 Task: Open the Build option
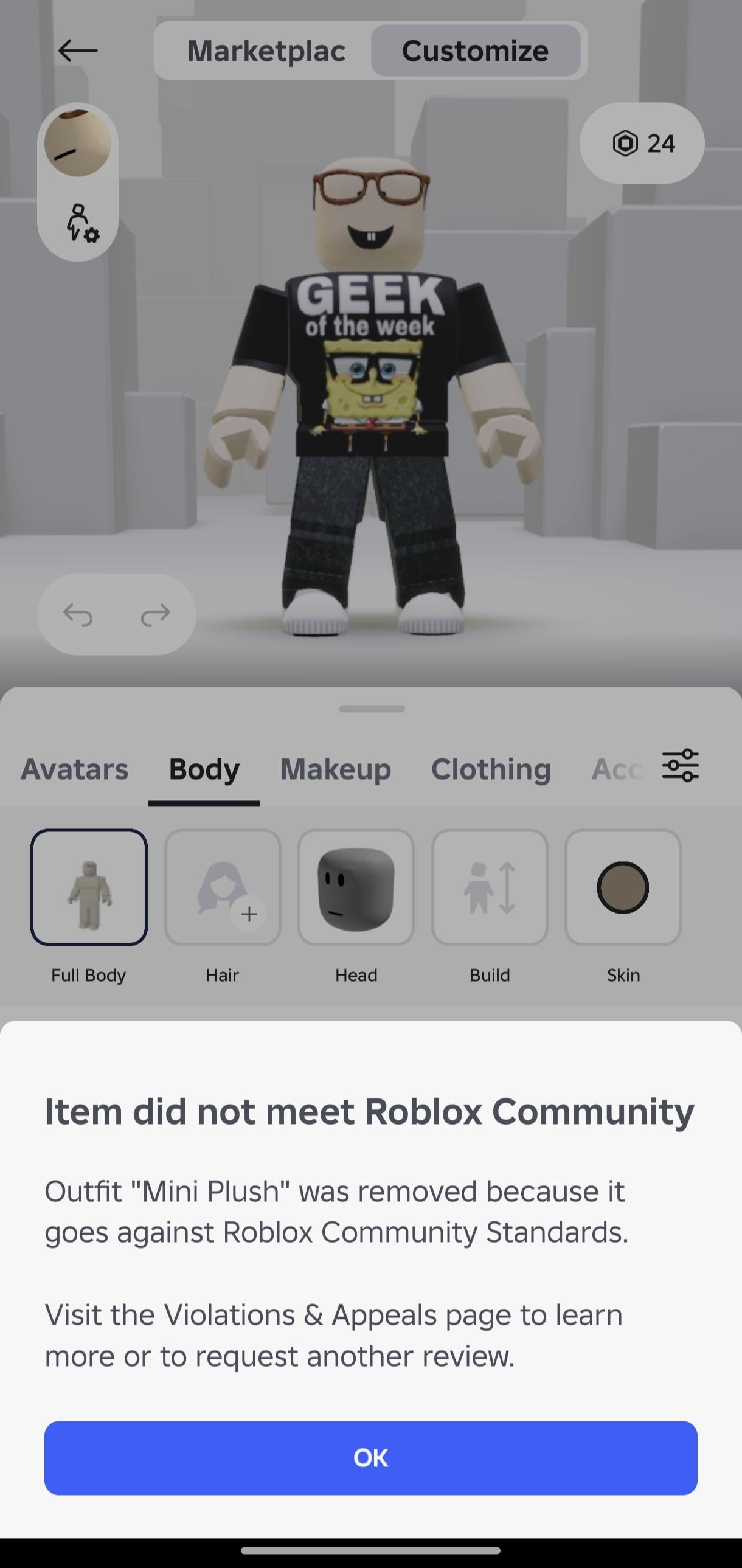coord(490,887)
